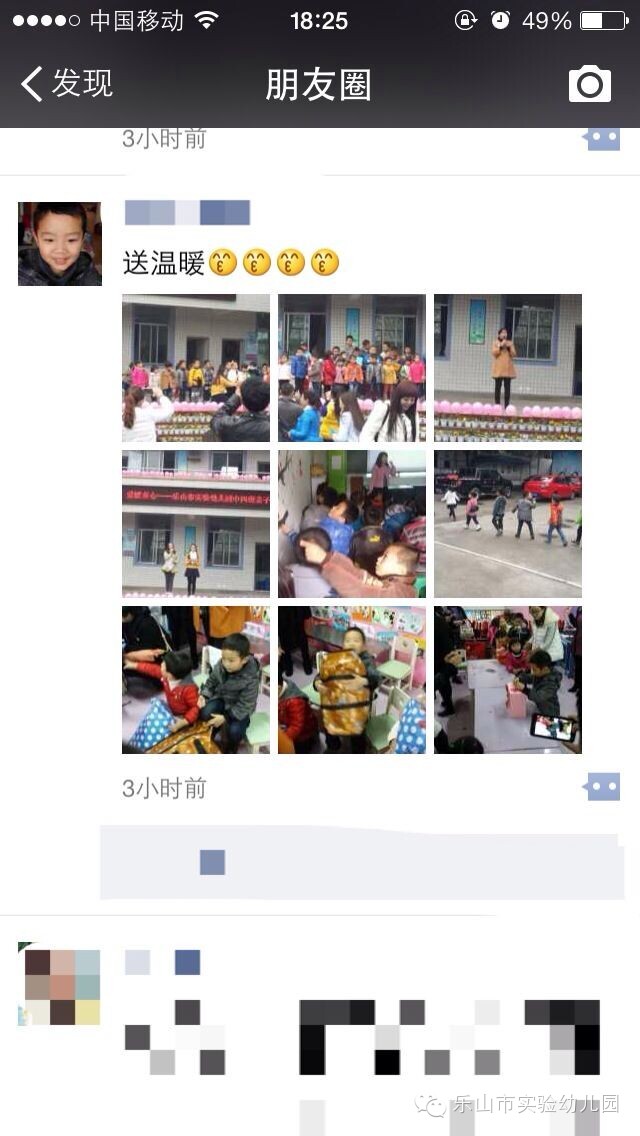Open the pixelated avatar of the bottom post

point(60,986)
